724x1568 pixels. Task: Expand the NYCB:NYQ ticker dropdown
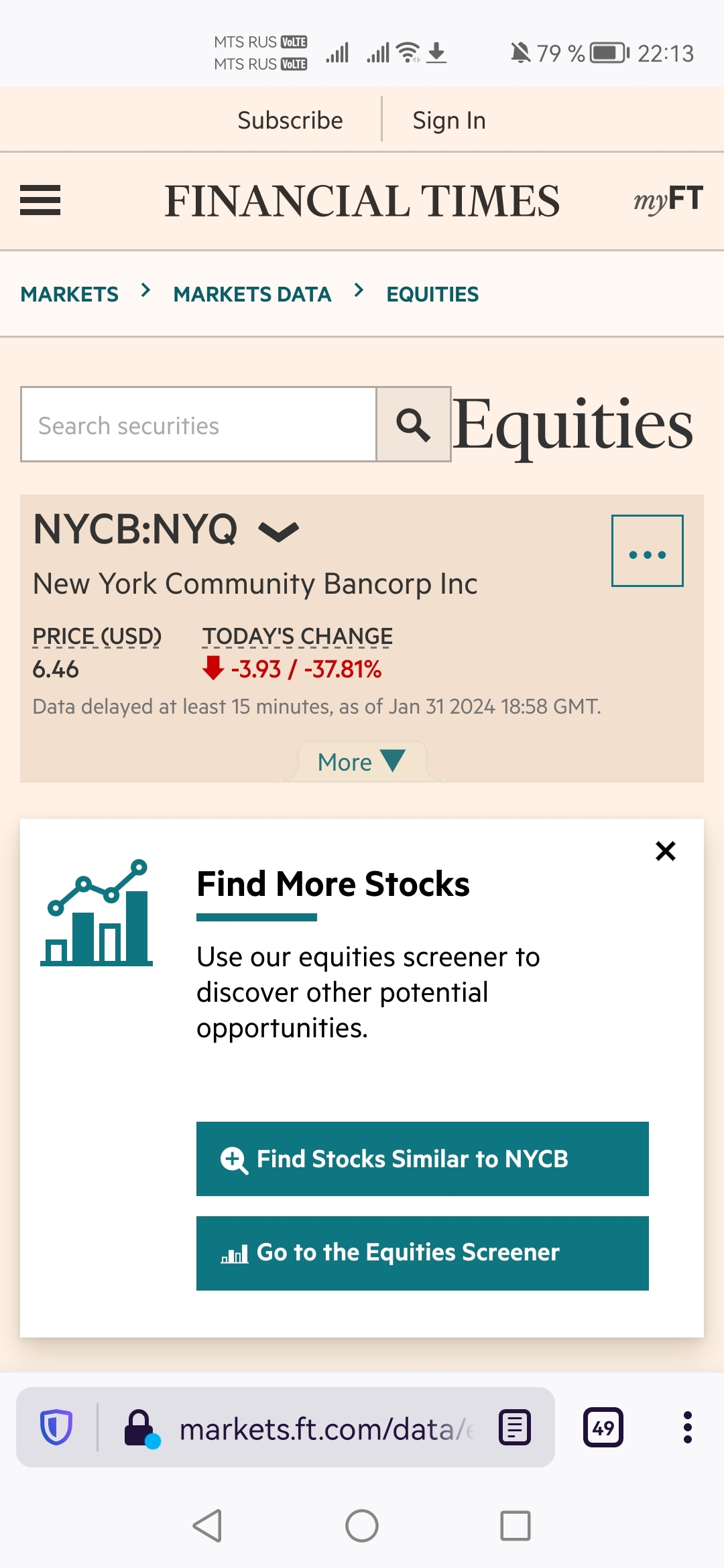278,531
